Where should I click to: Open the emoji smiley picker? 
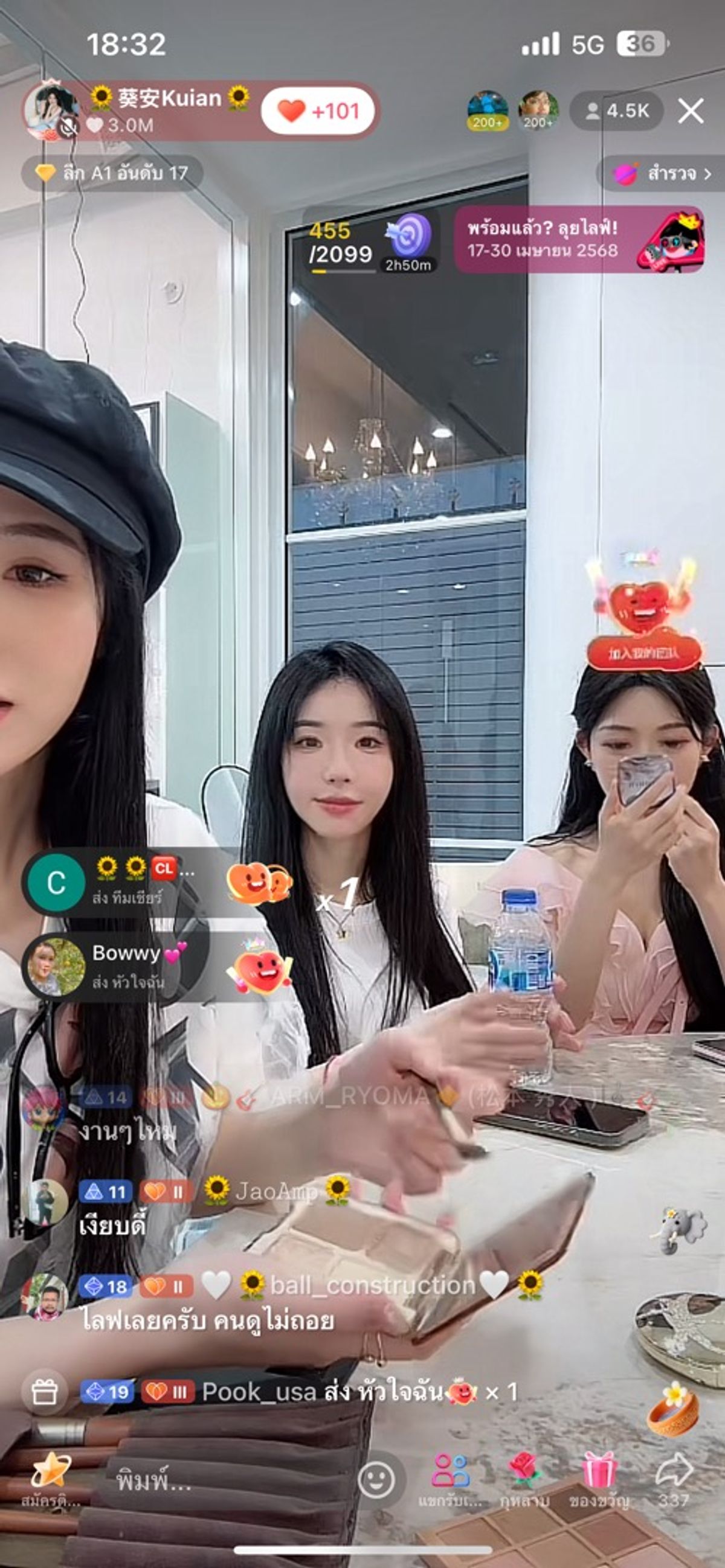(x=376, y=1480)
